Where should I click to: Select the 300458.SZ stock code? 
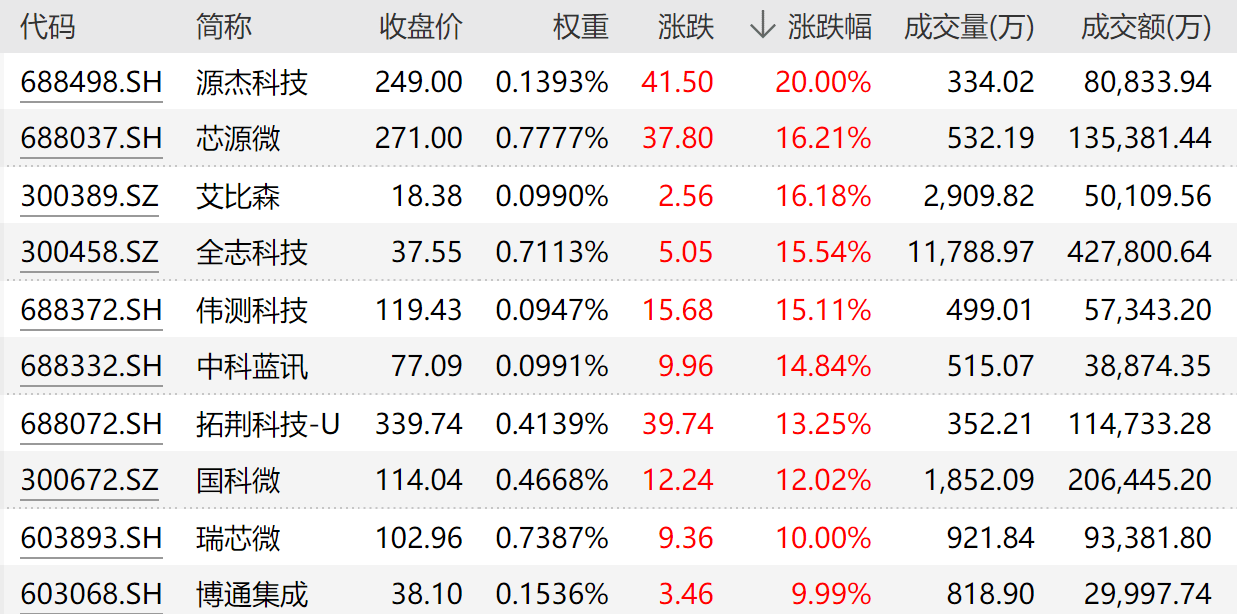point(89,252)
